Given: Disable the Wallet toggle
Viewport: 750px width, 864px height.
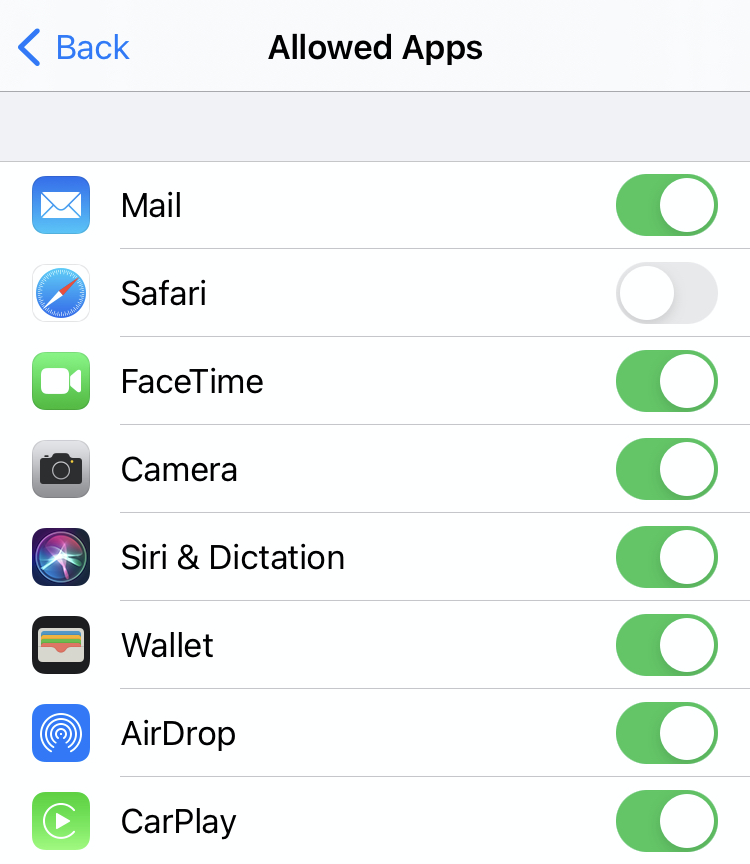Looking at the screenshot, I should (x=666, y=645).
